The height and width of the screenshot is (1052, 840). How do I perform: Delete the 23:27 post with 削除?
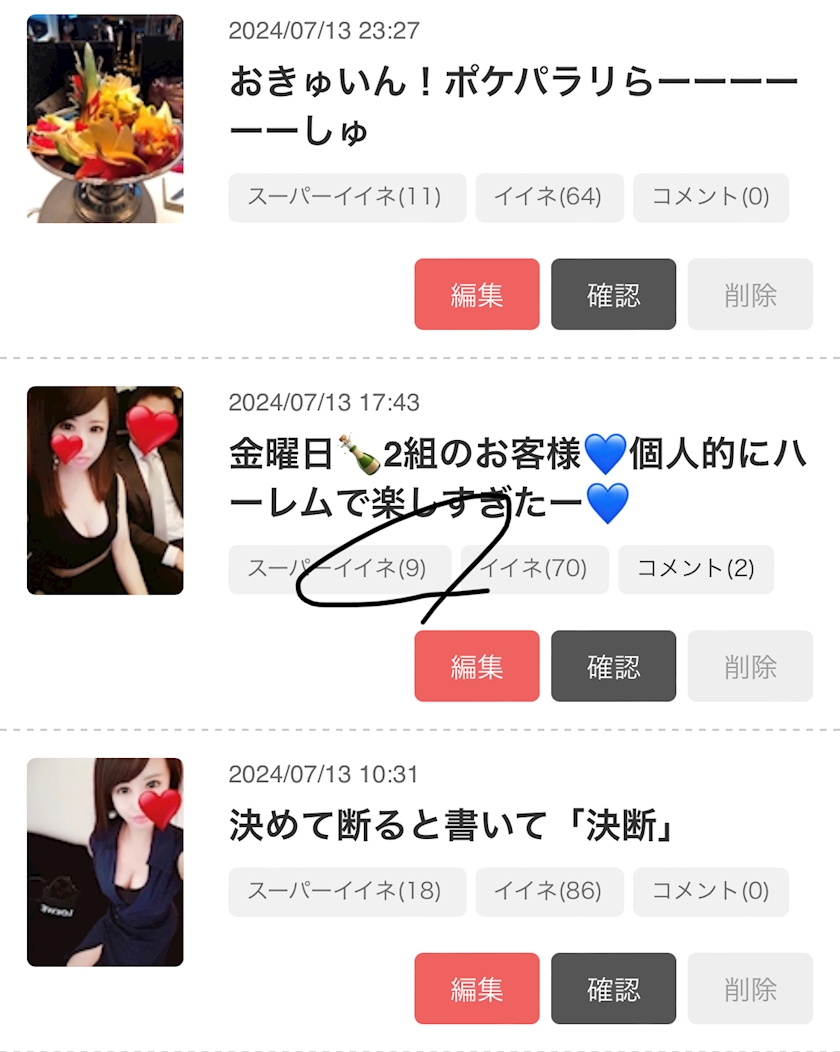750,294
